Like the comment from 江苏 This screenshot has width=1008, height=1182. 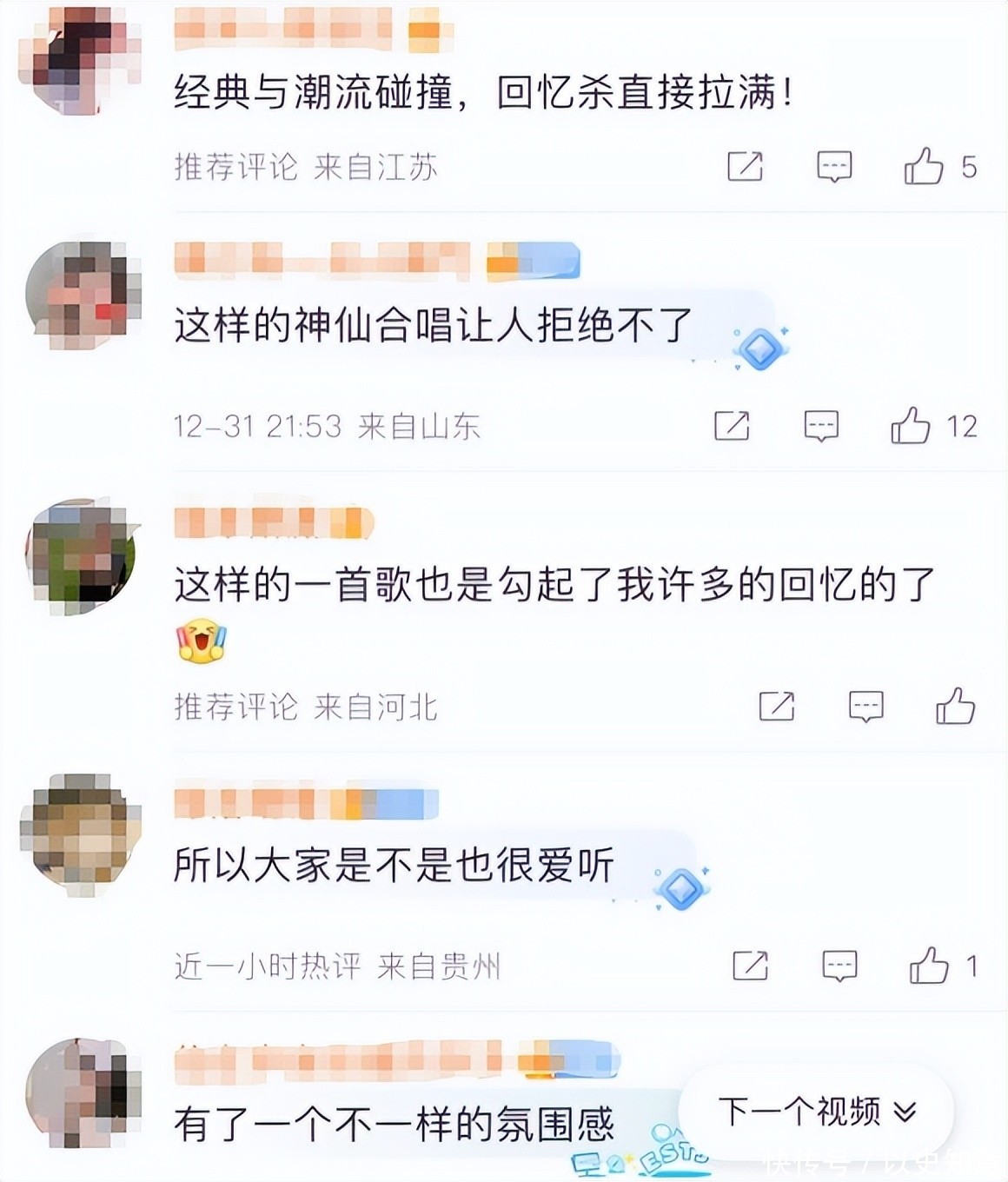click(x=924, y=165)
